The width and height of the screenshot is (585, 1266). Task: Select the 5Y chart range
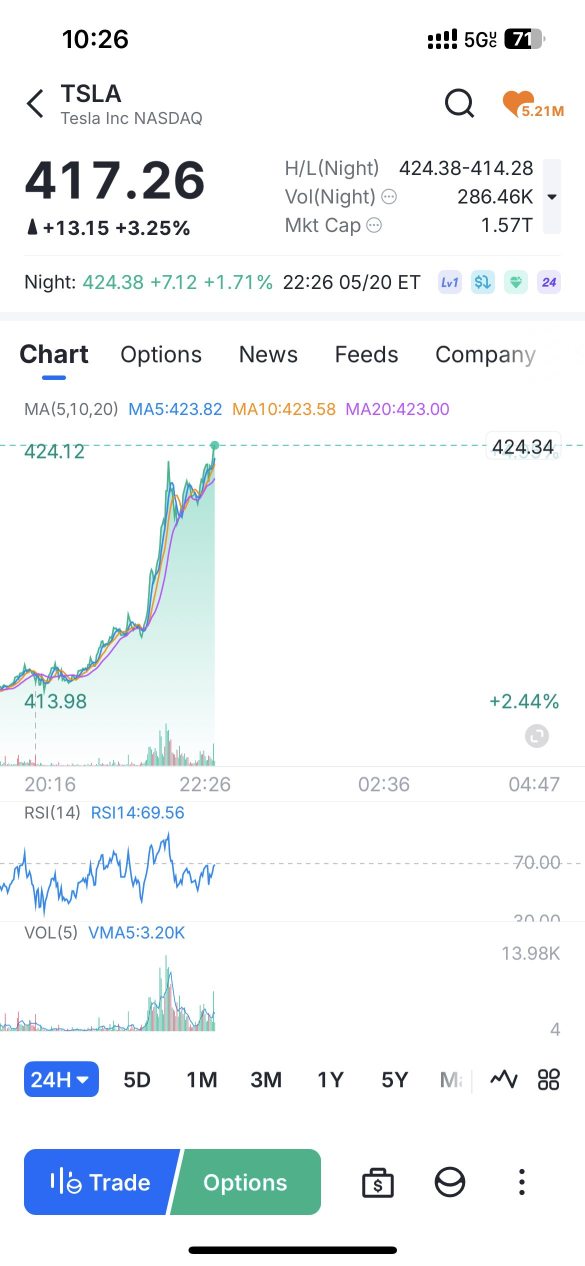click(x=395, y=1080)
